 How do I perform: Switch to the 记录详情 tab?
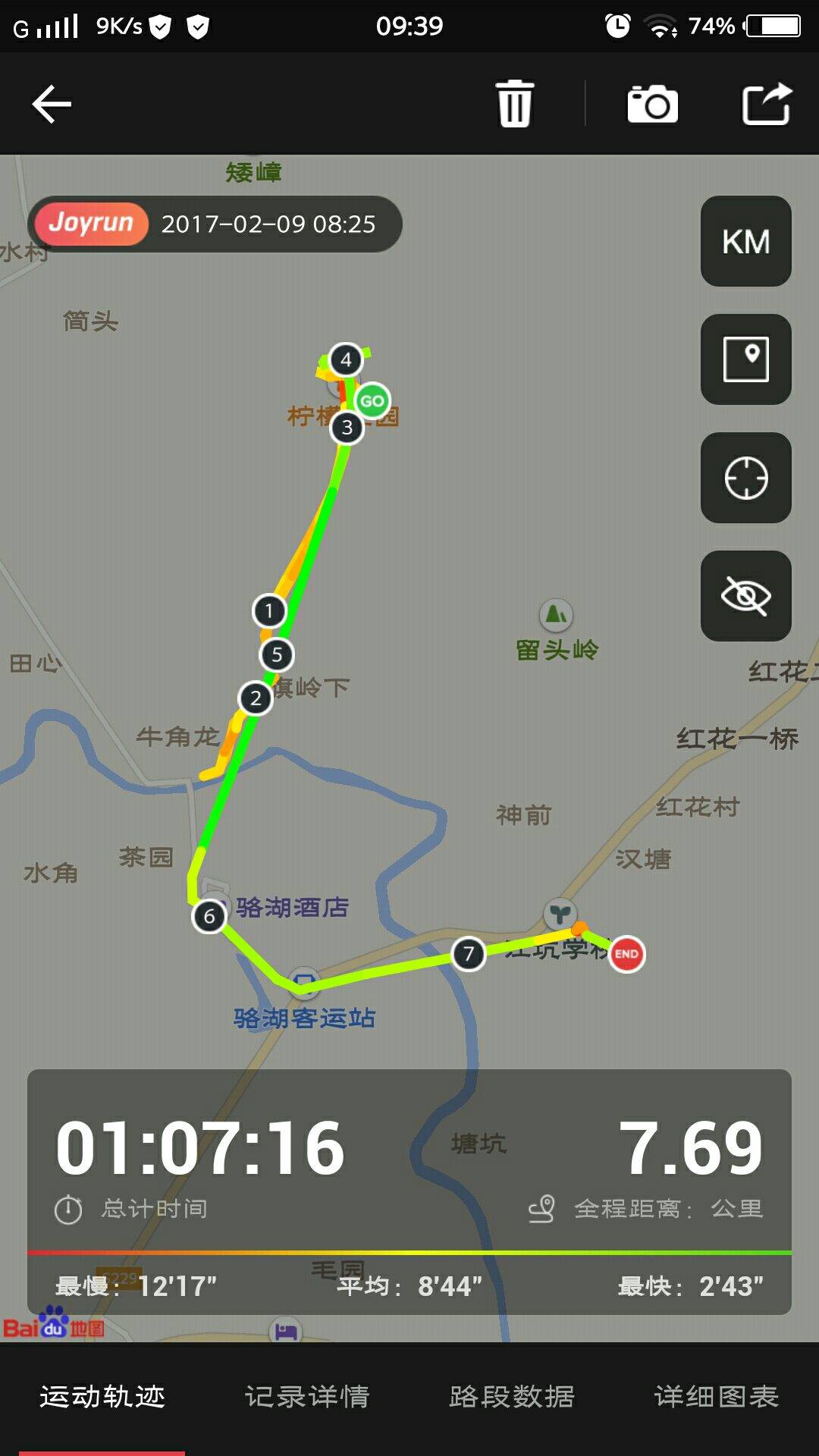[307, 1396]
